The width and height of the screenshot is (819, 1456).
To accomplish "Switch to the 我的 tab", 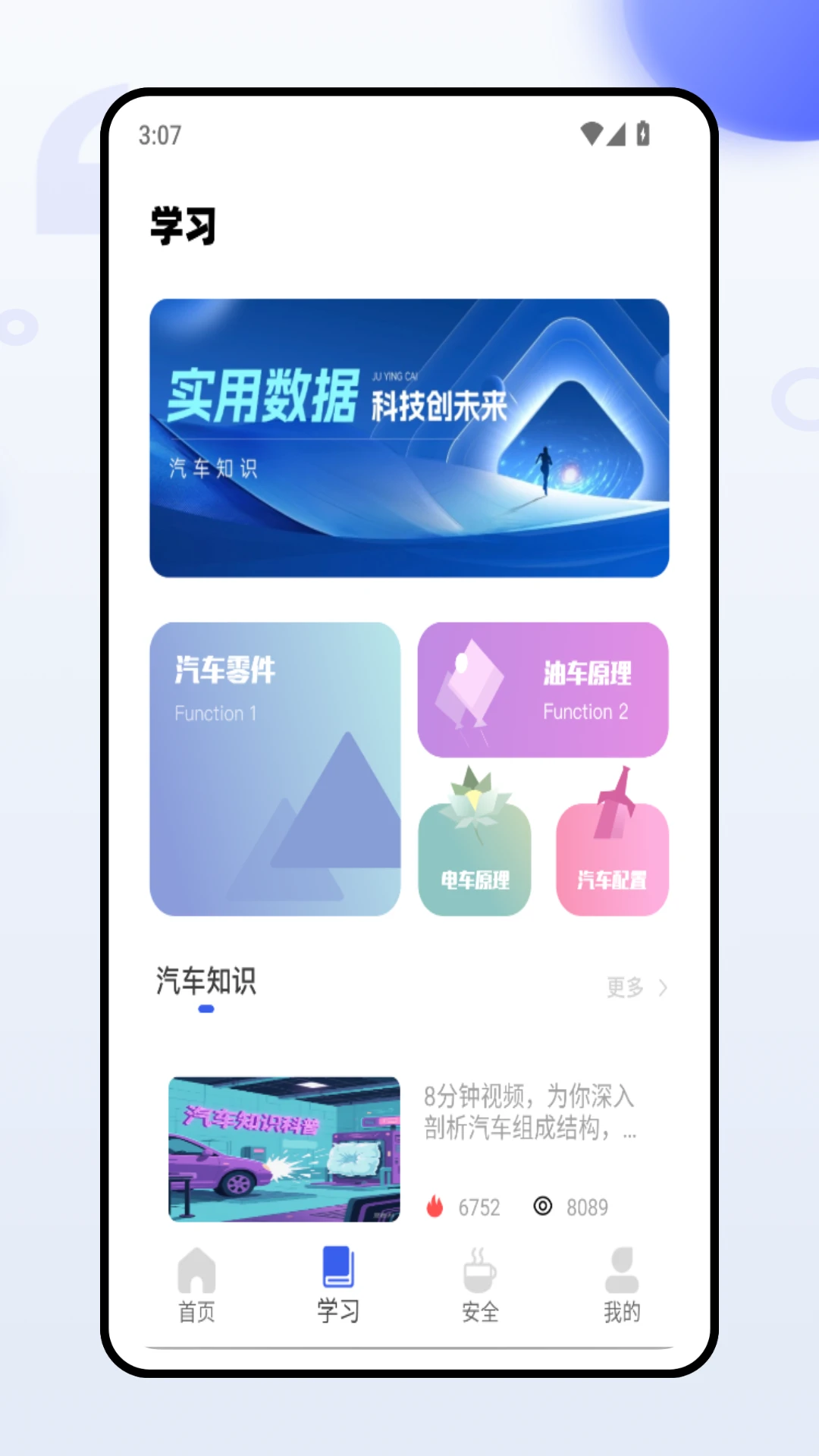I will [622, 1285].
